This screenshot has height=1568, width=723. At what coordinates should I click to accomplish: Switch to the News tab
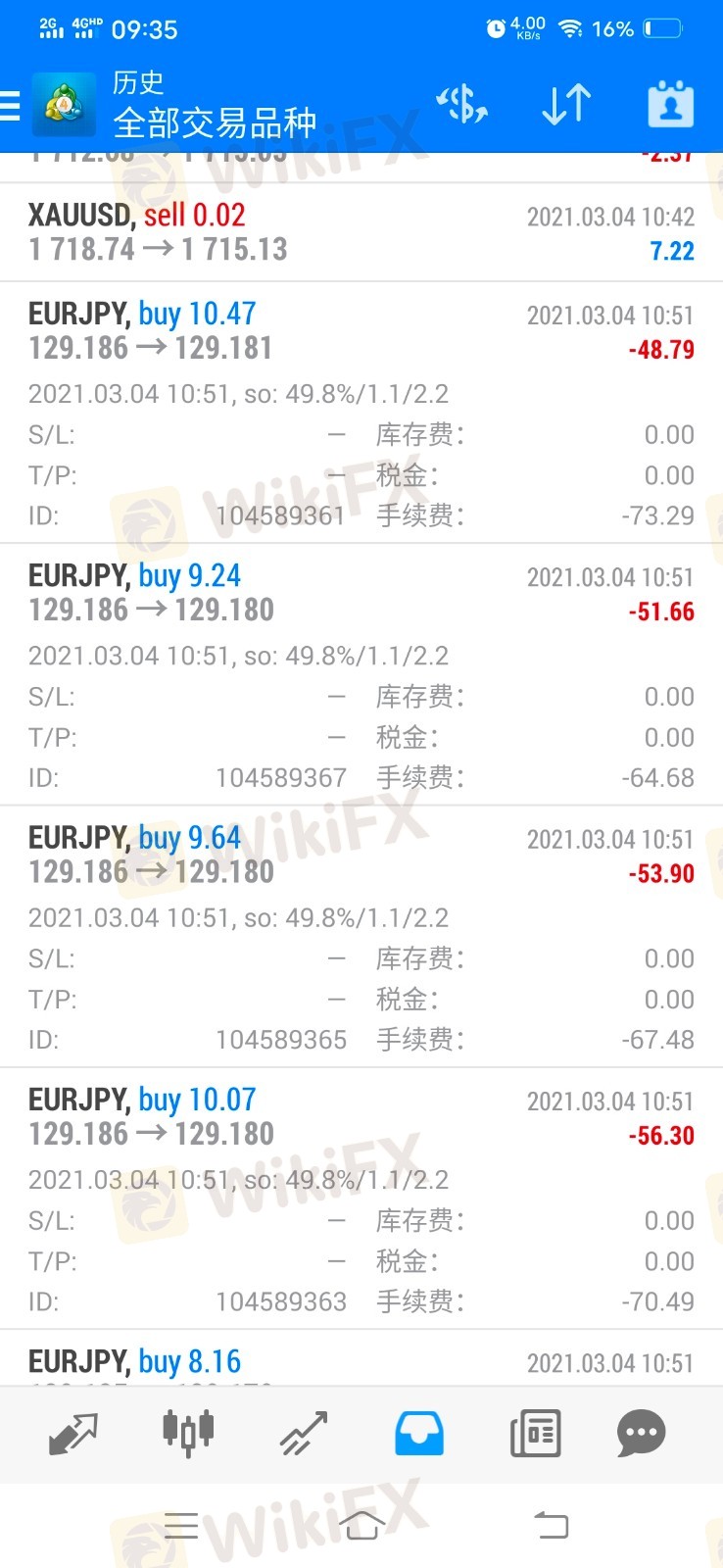tap(535, 1434)
